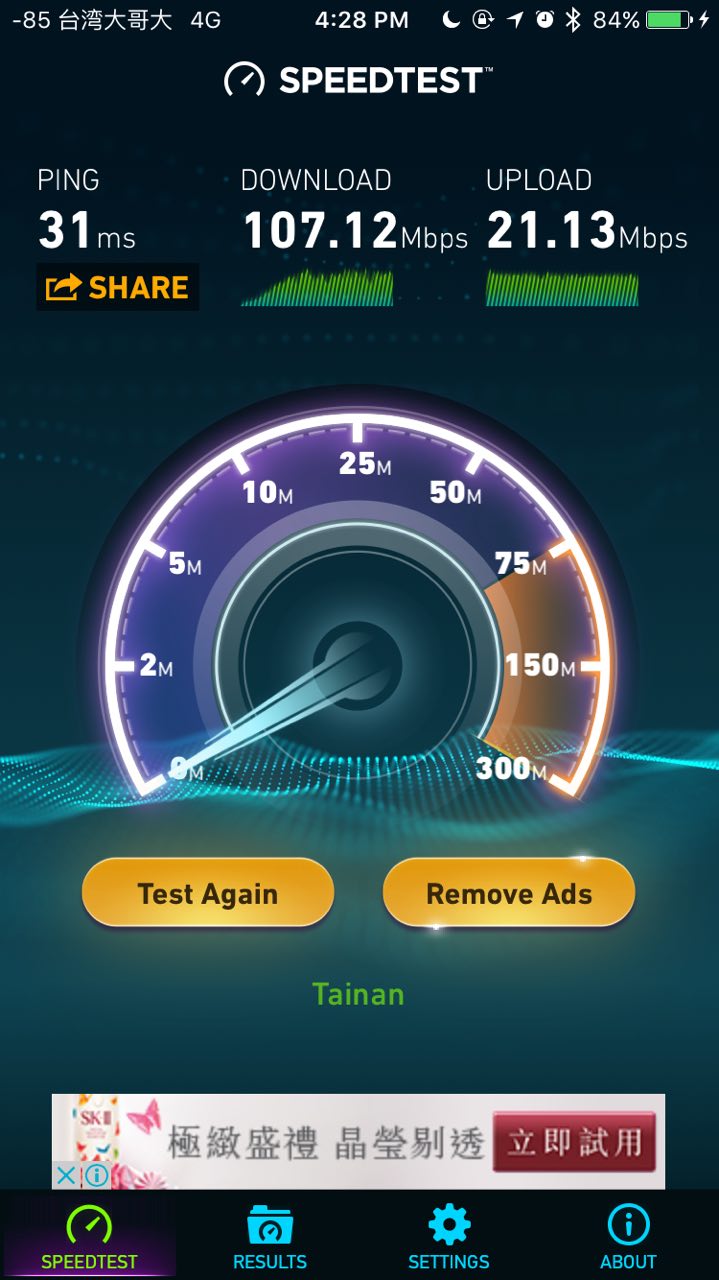The height and width of the screenshot is (1280, 719).
Task: Open the Results tab
Action: [x=269, y=1238]
